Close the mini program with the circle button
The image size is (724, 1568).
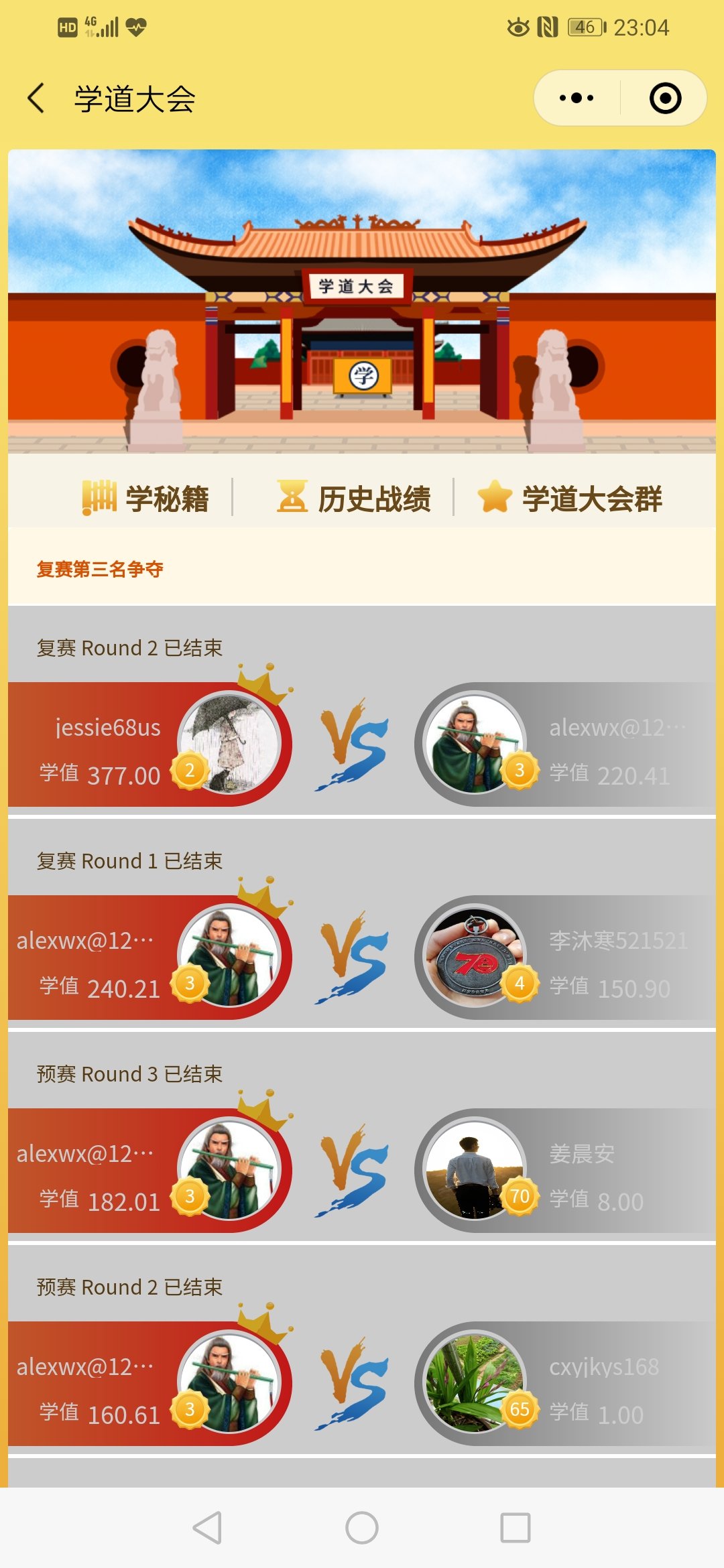pyautogui.click(x=665, y=99)
